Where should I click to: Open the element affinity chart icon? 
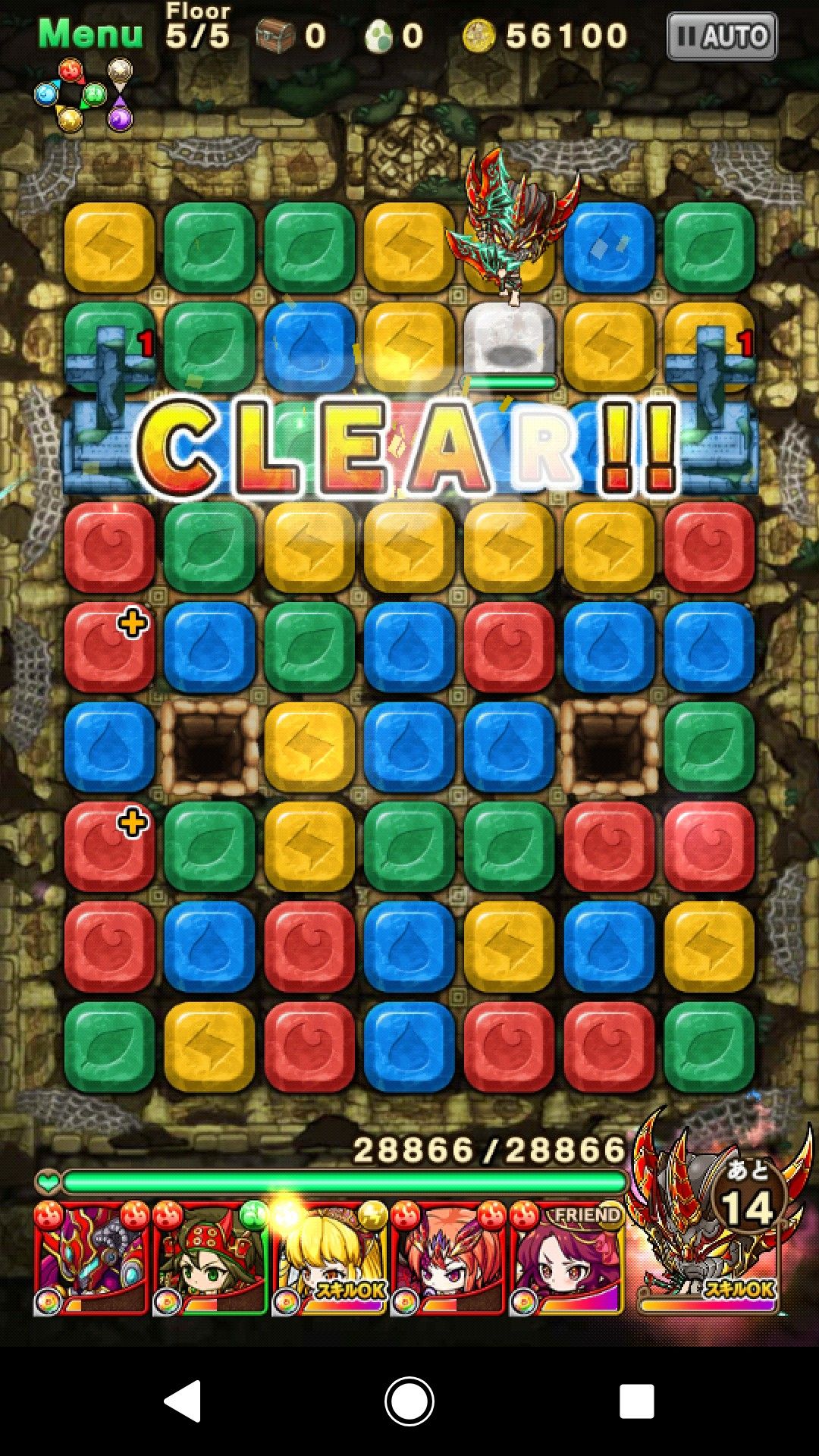tap(83, 96)
